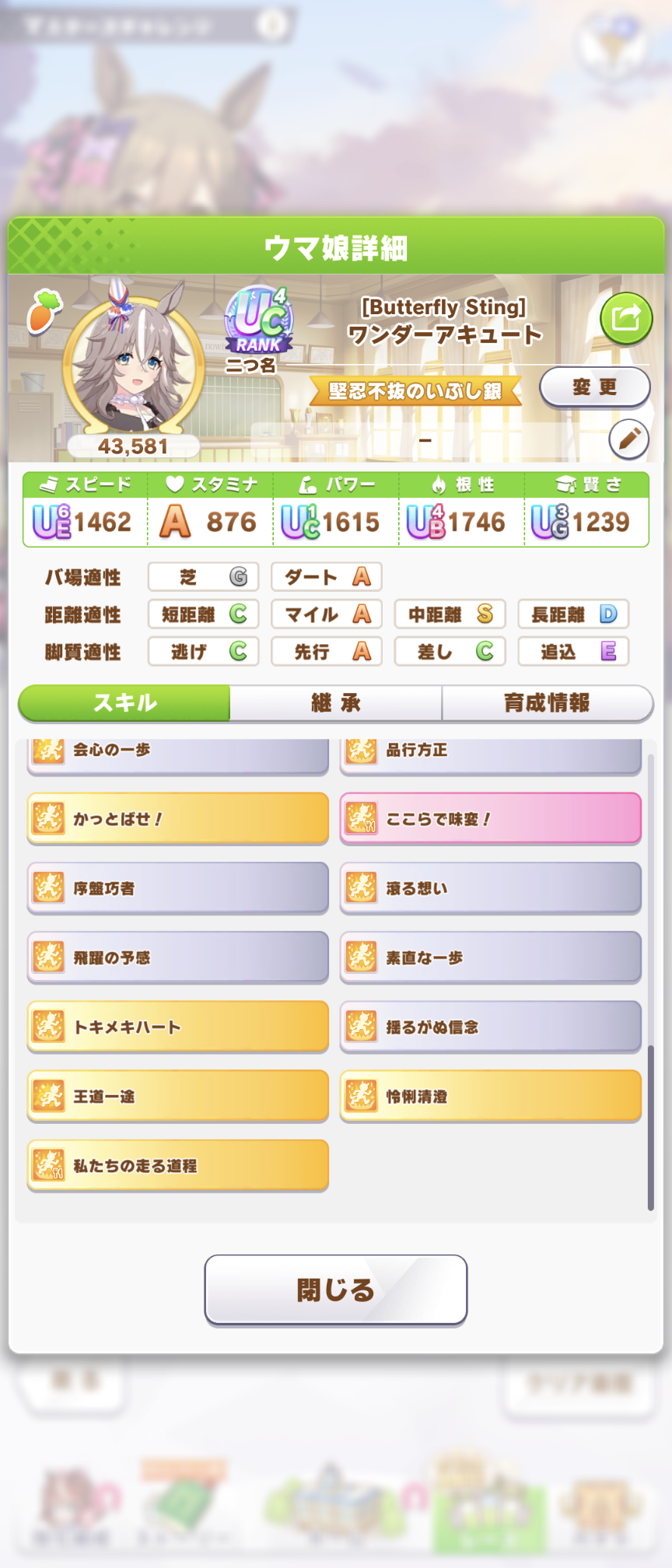Tap the 変更 button to change title

point(594,387)
